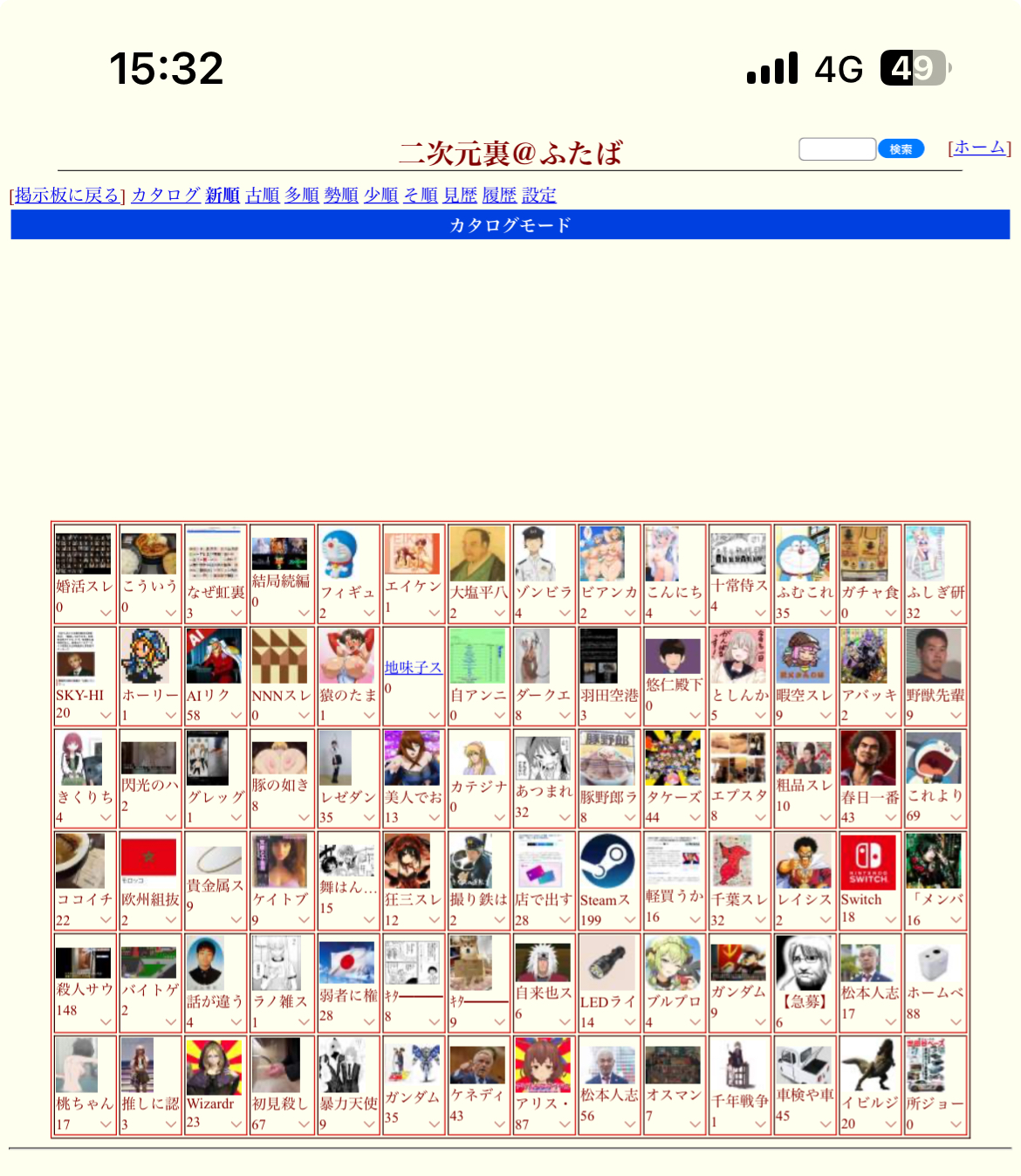Open the 履歴 history link
This screenshot has width=1021, height=1176.
500,195
